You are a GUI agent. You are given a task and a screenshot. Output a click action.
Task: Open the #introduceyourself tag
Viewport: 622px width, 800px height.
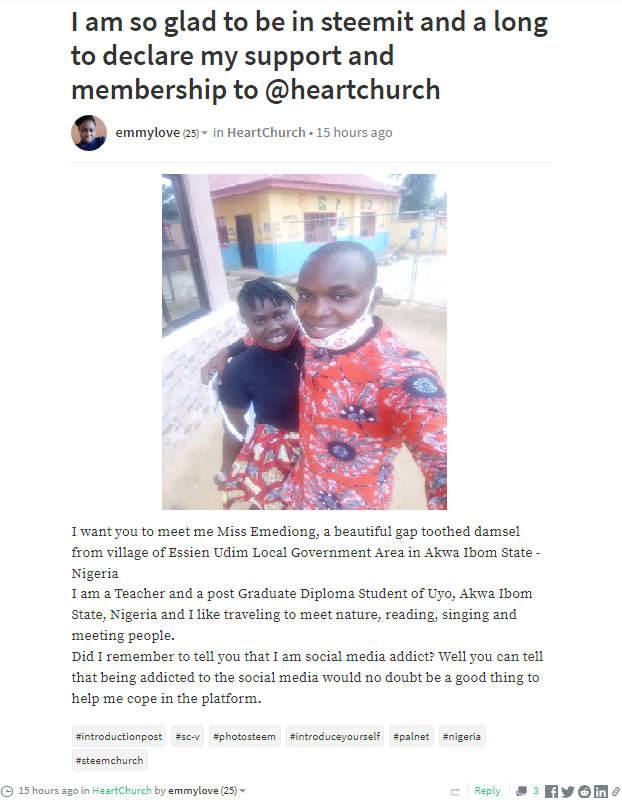334,737
